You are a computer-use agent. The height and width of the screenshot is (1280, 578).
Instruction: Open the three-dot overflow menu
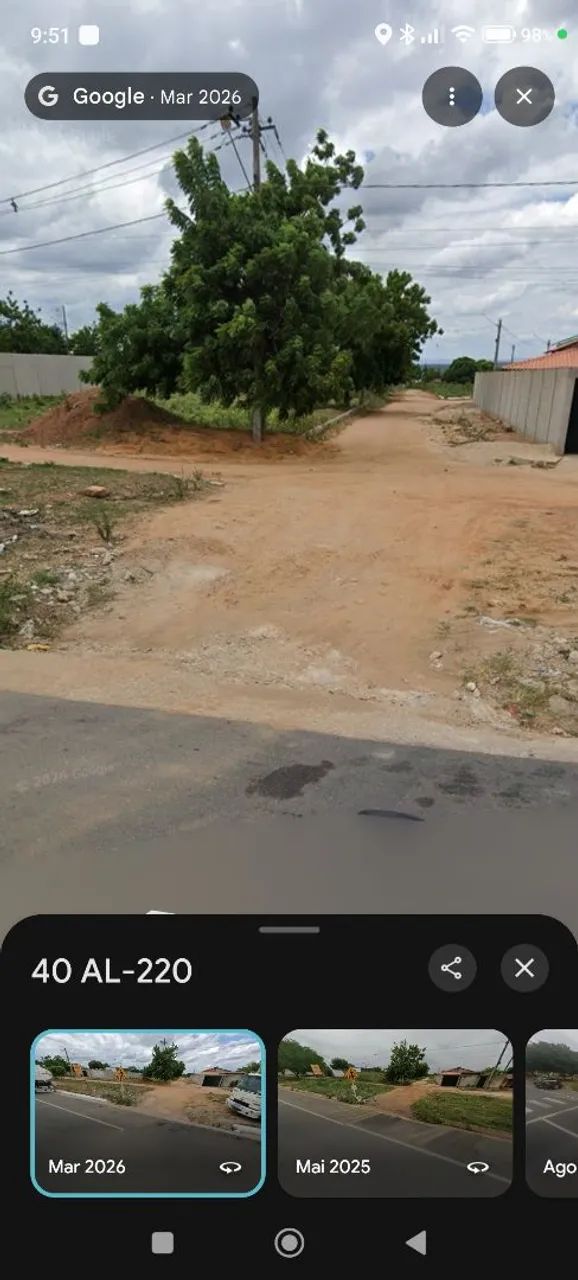452,96
